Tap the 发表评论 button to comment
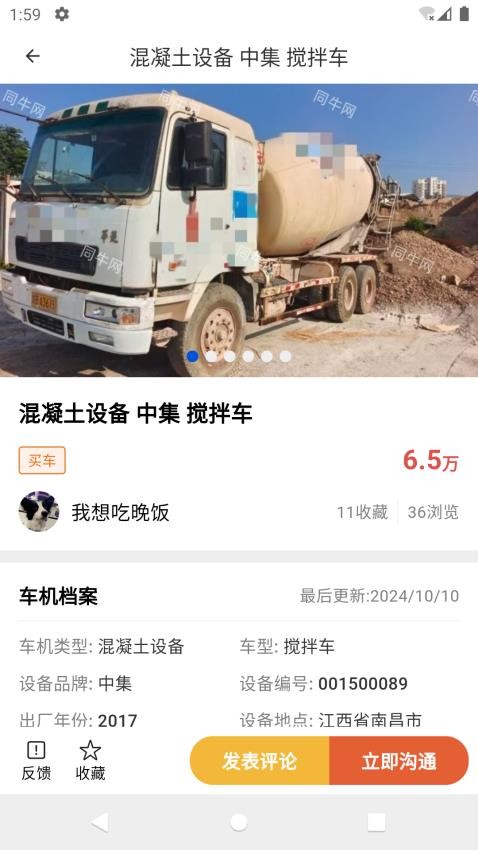 point(260,761)
